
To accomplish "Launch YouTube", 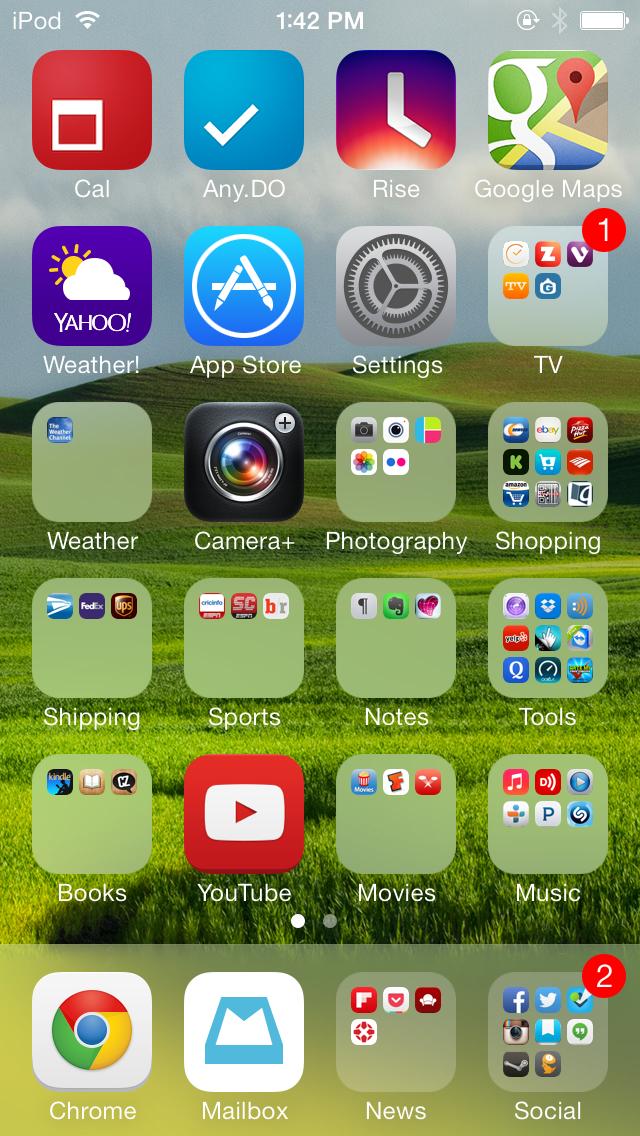I will pyautogui.click(x=244, y=814).
